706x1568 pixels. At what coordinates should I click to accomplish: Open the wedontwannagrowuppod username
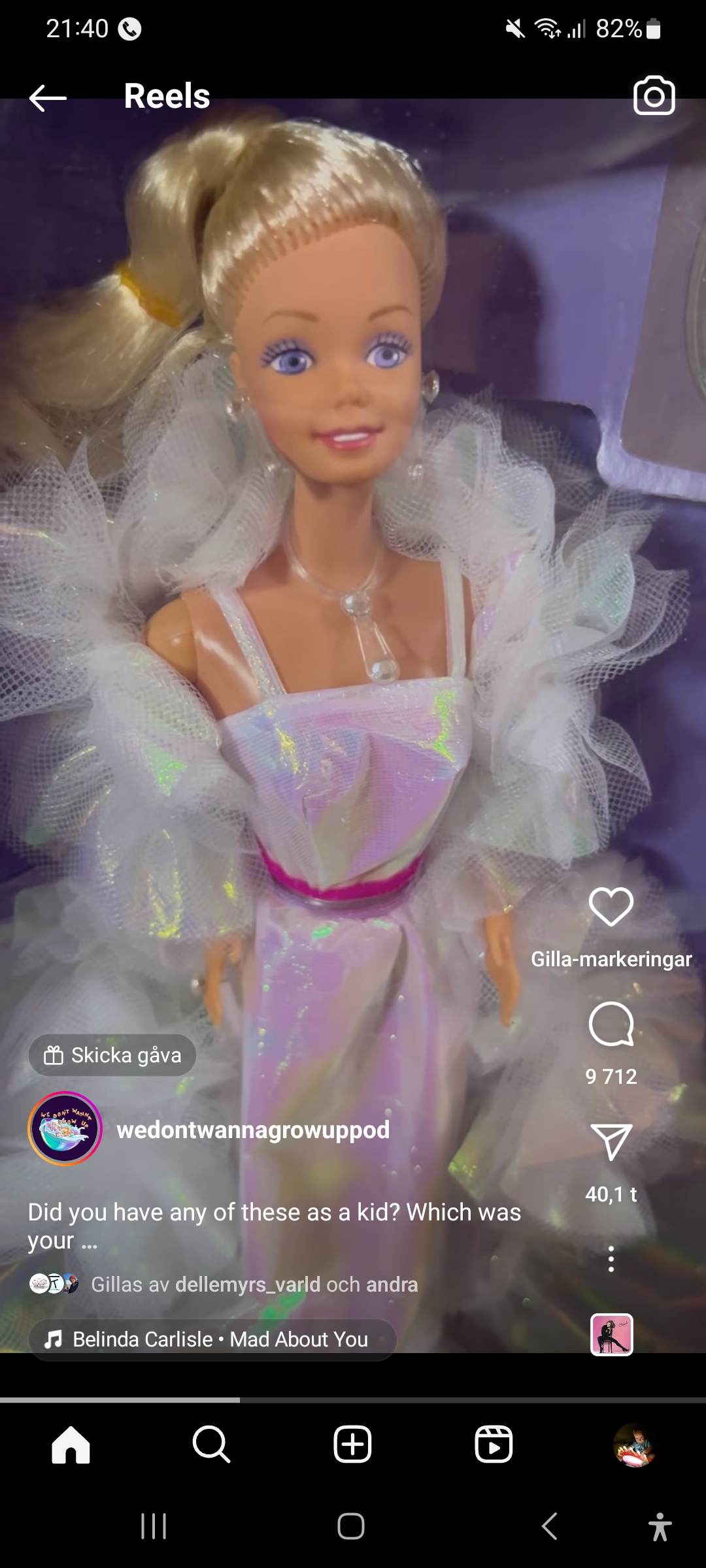coord(253,1130)
